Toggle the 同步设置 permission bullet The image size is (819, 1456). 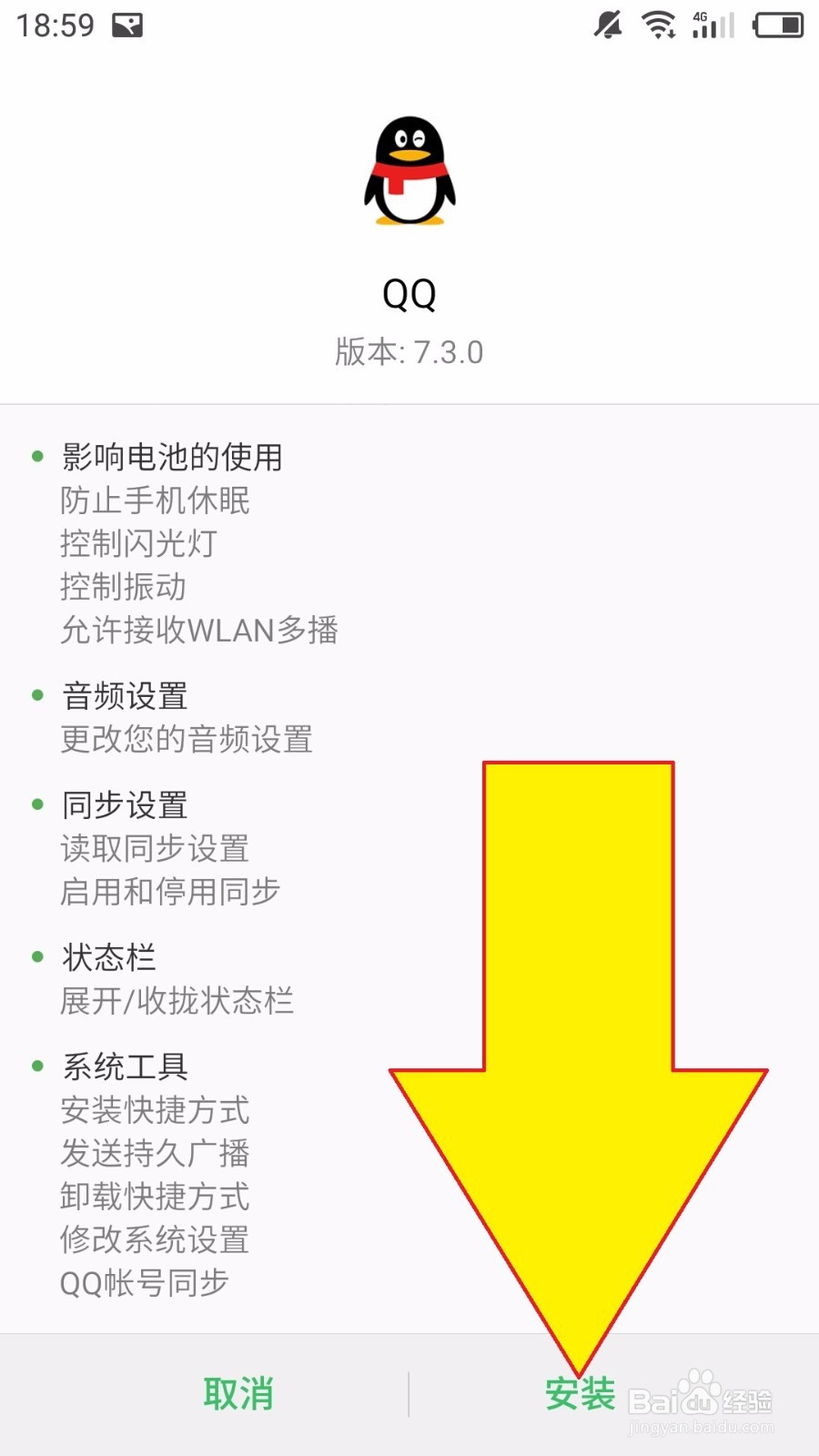(36, 803)
